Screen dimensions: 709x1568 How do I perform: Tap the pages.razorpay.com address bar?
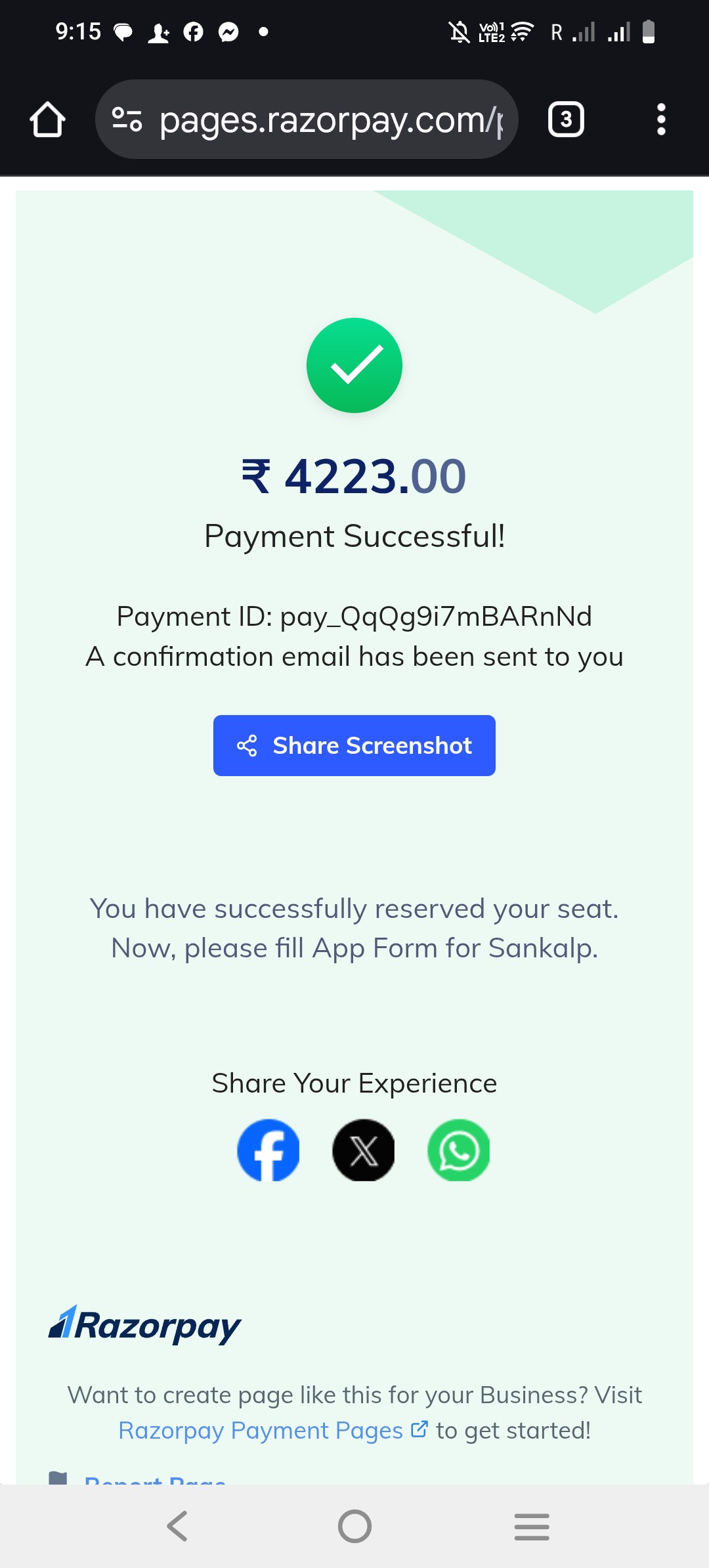tap(307, 120)
